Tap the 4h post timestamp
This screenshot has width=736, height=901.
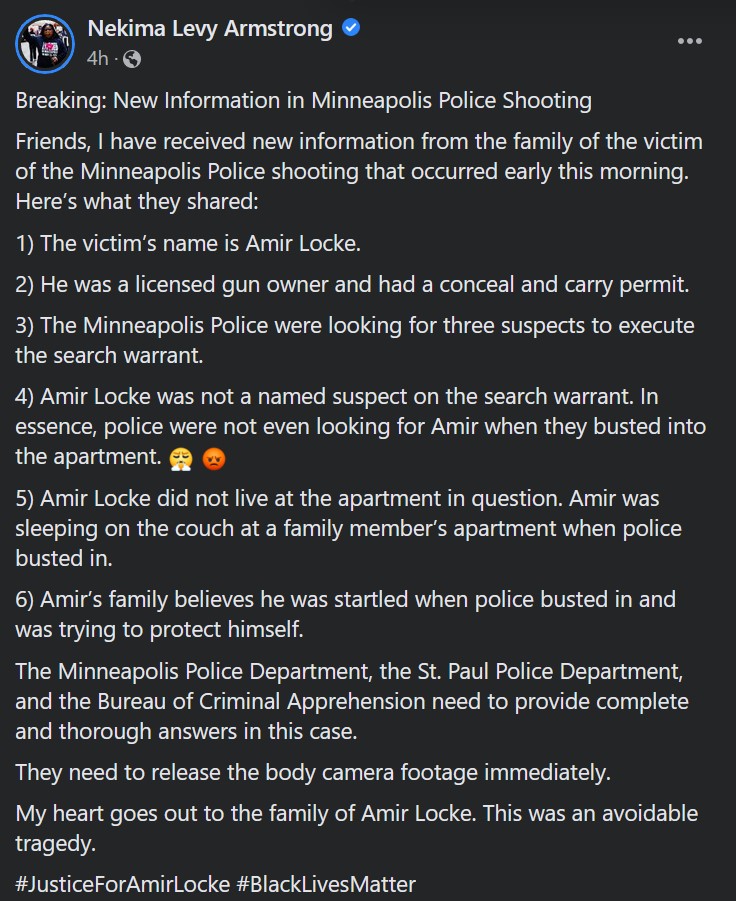click(97, 58)
